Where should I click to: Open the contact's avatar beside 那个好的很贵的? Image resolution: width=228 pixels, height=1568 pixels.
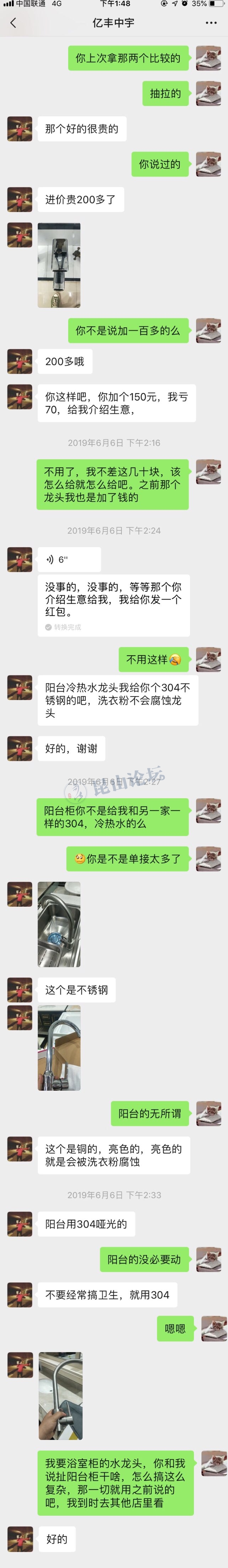[x=20, y=129]
